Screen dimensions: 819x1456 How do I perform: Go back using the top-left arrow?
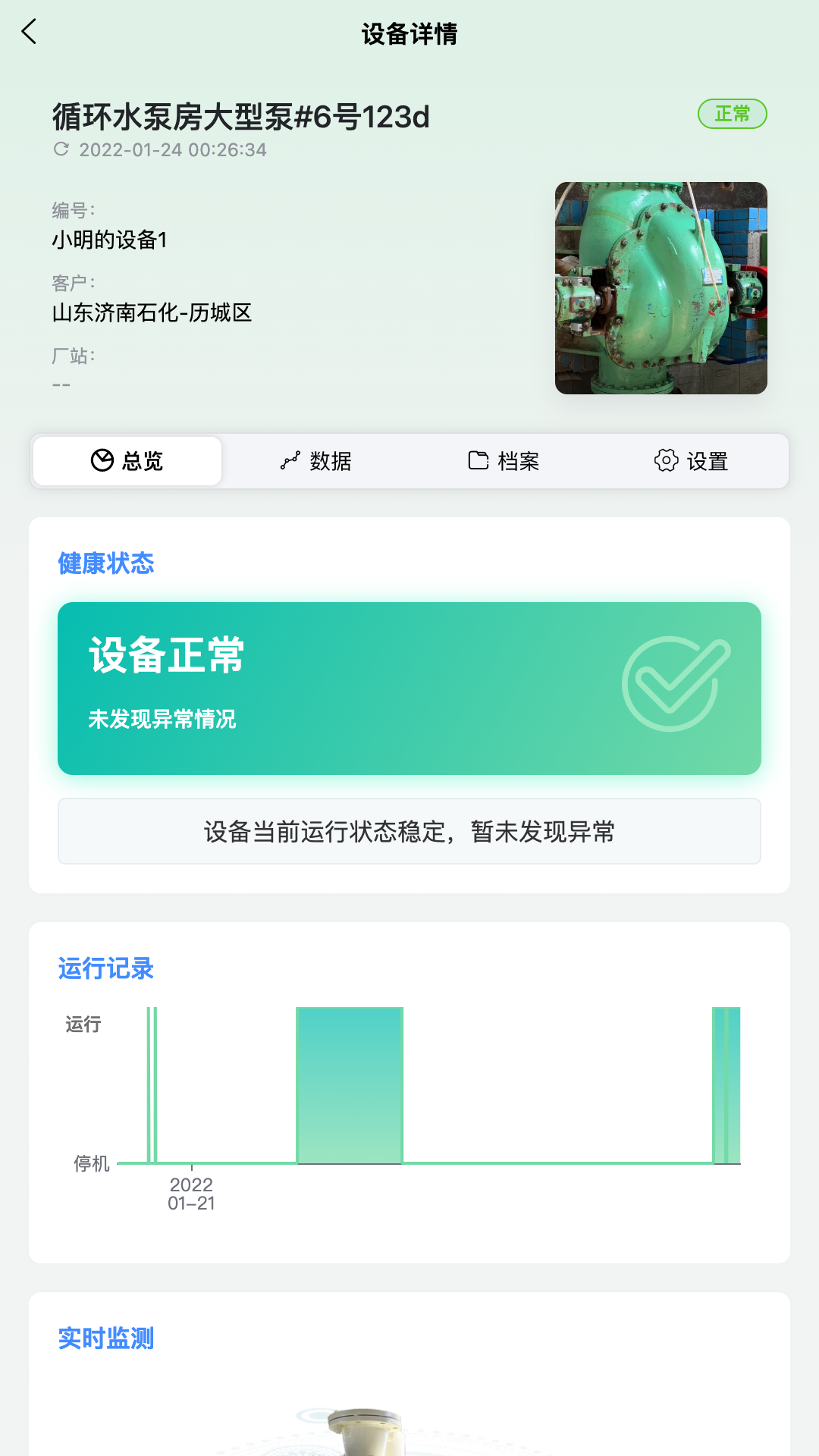[30, 32]
